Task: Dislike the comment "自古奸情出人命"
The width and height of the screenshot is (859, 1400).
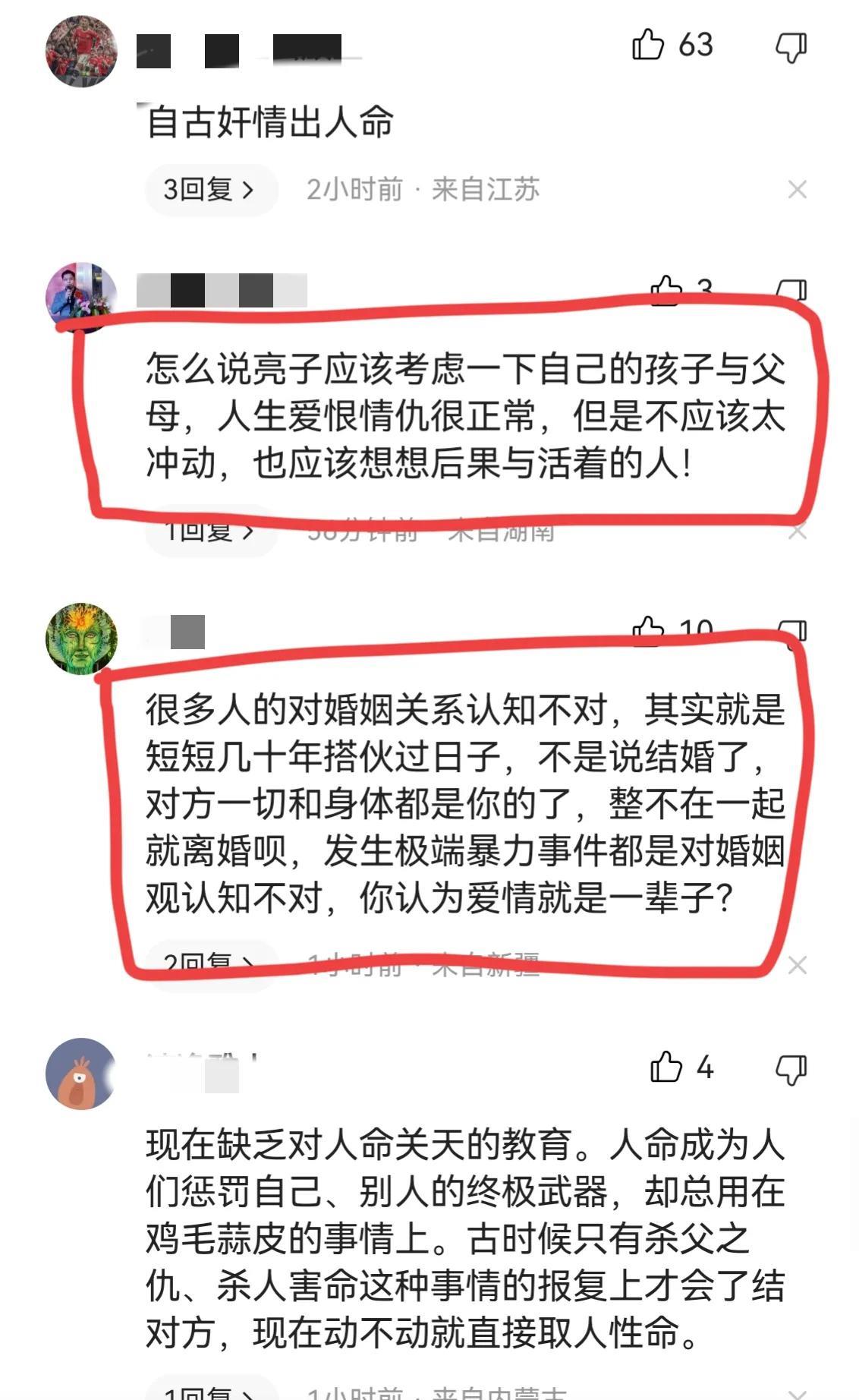Action: tap(791, 47)
